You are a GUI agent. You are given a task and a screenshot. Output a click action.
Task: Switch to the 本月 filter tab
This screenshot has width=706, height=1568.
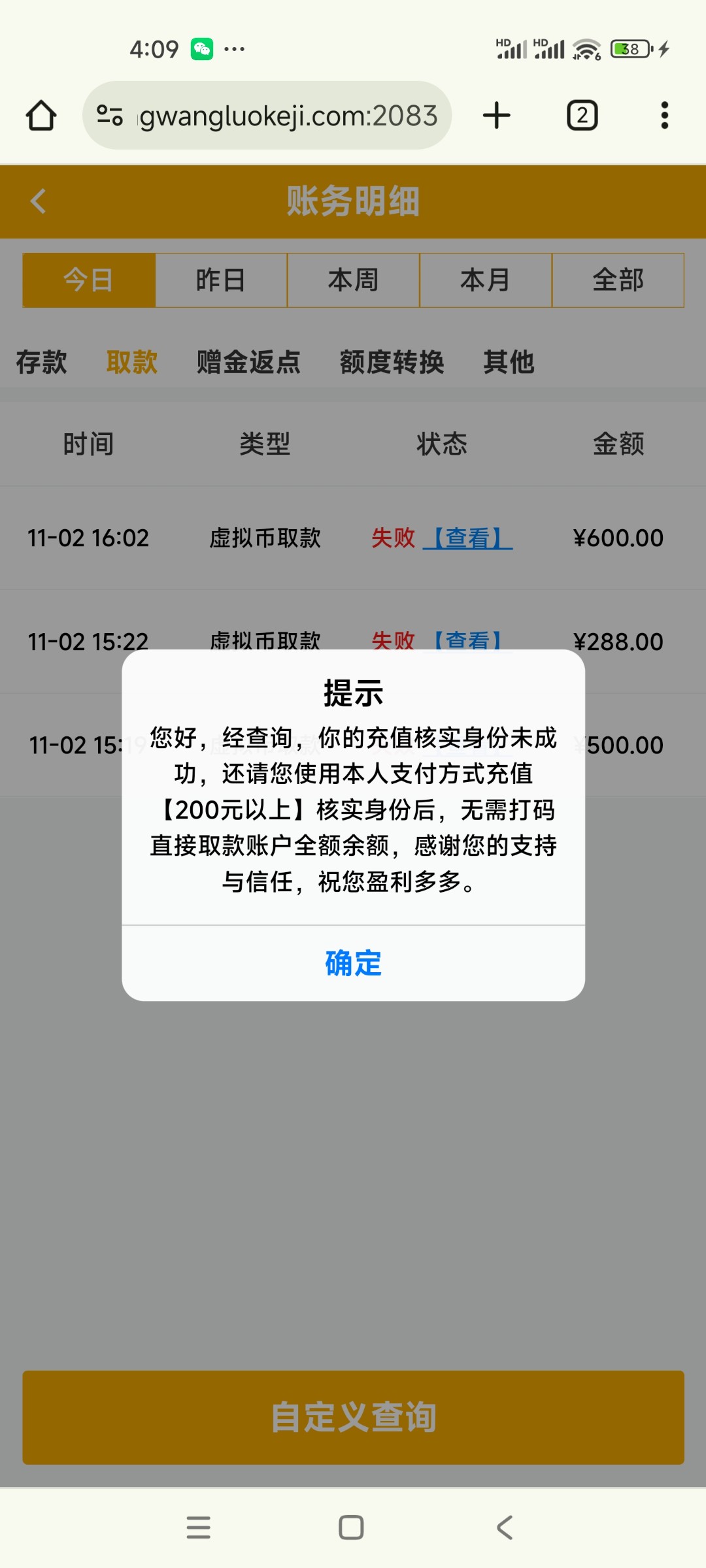[484, 280]
